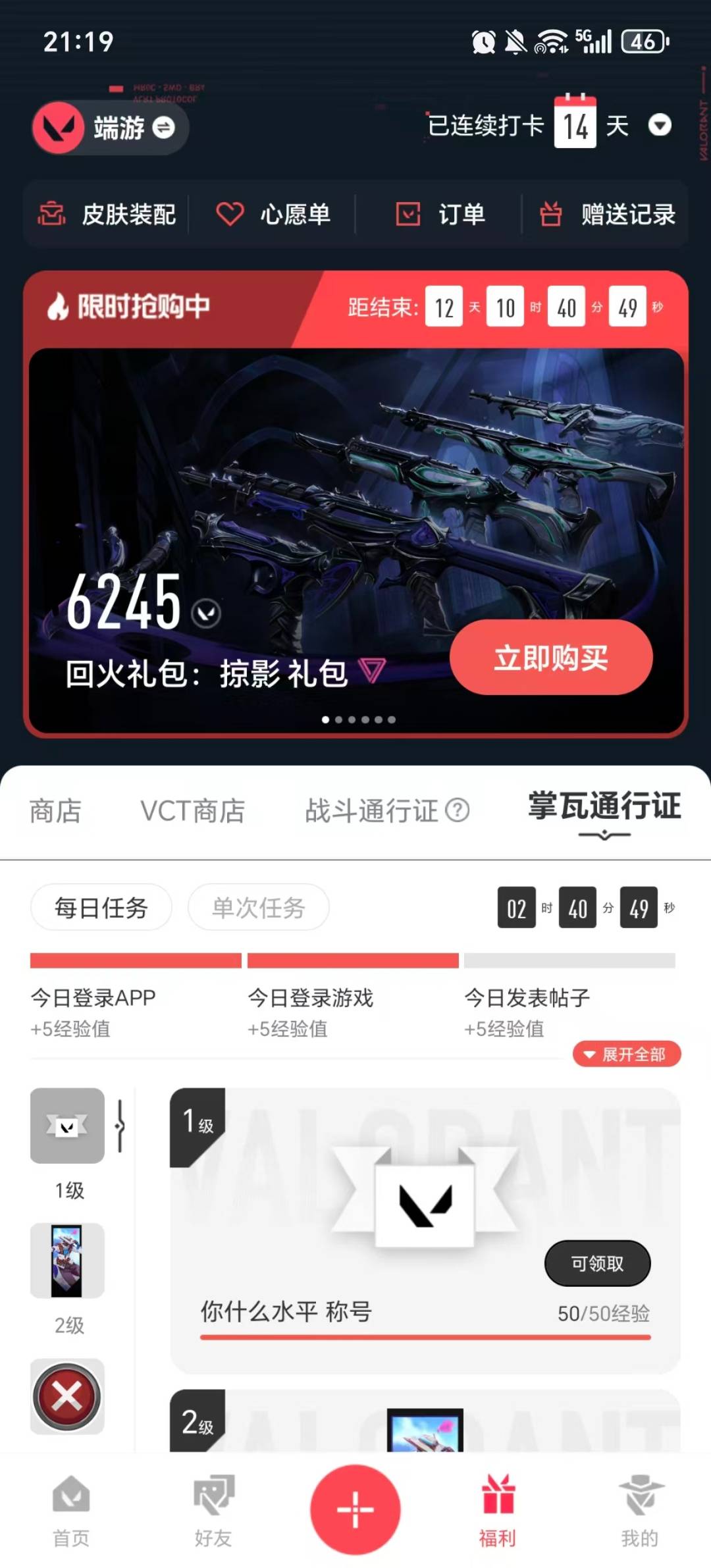This screenshot has height=1568, width=711.
Task: Open 皮肤装配 skin loadout
Action: pyautogui.click(x=107, y=215)
